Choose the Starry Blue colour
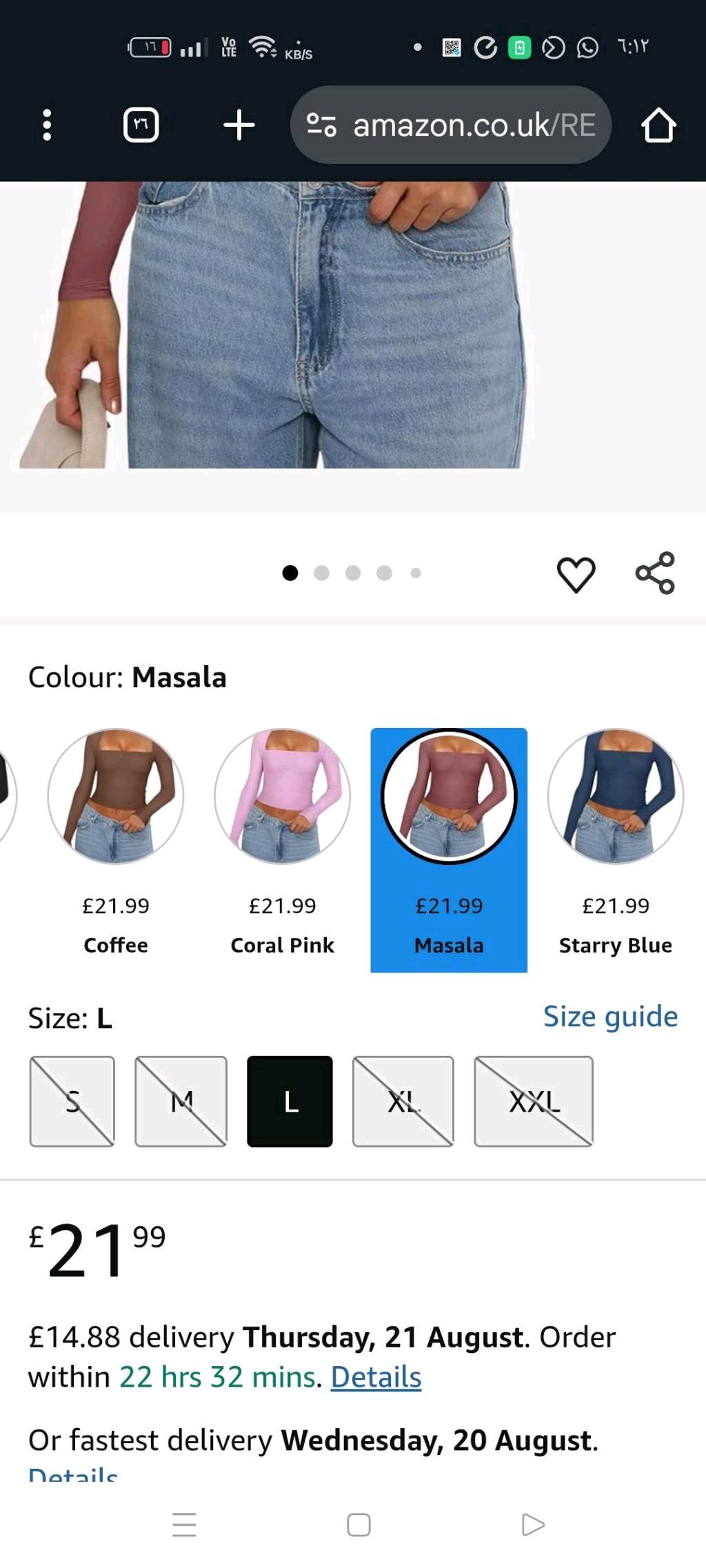Image resolution: width=706 pixels, height=1568 pixels. (x=616, y=796)
